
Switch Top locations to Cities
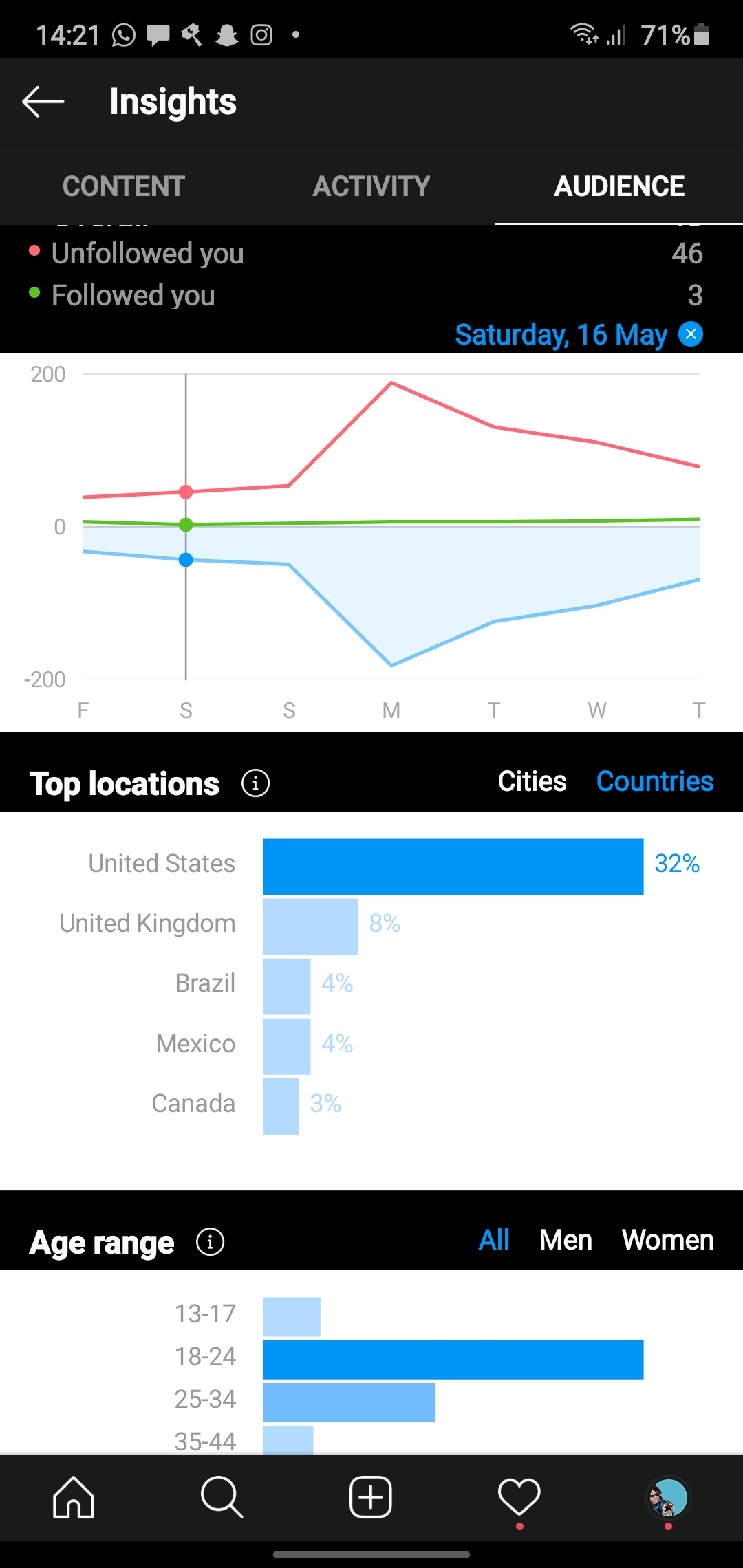point(532,781)
